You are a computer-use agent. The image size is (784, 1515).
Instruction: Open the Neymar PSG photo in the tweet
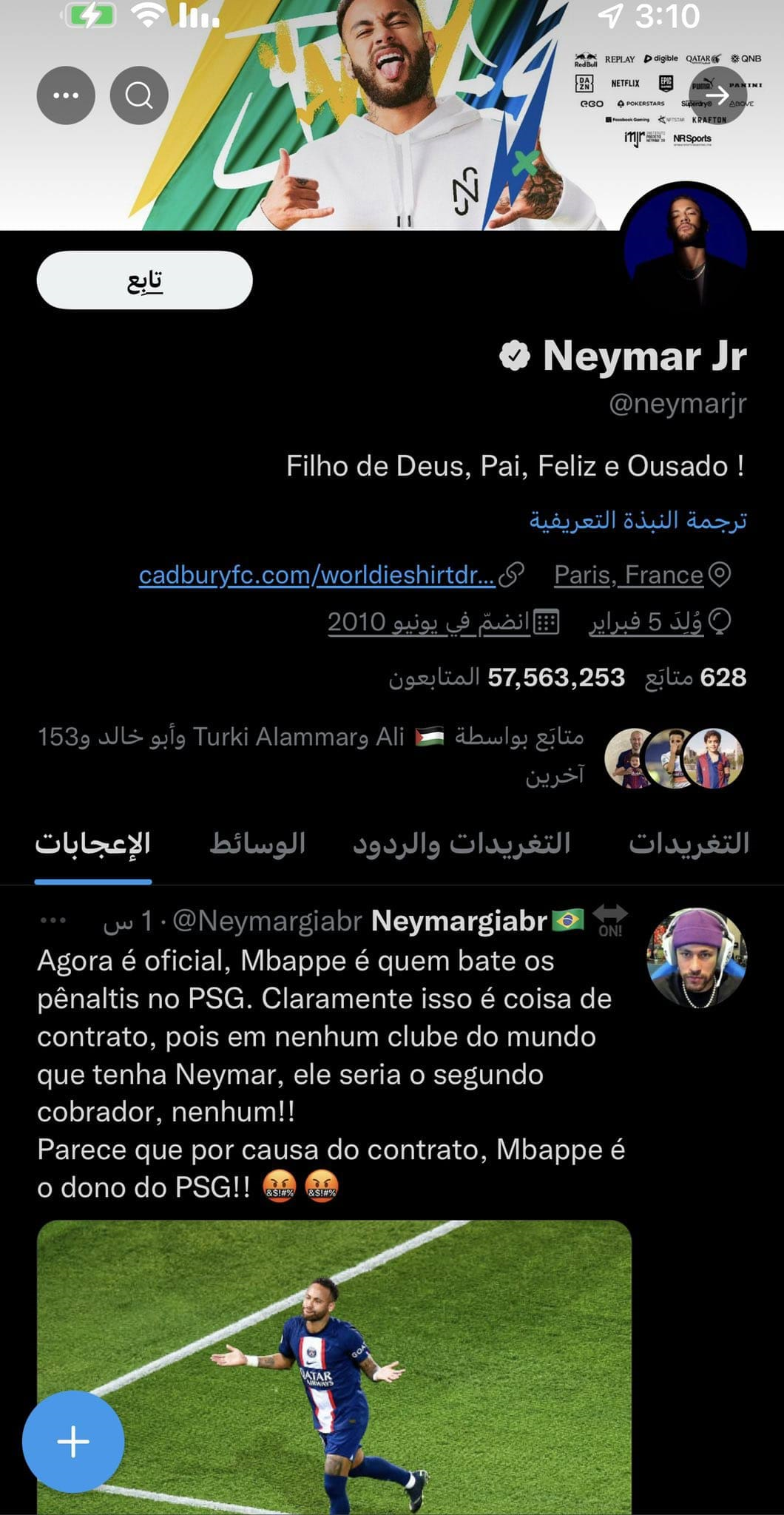(x=334, y=1369)
